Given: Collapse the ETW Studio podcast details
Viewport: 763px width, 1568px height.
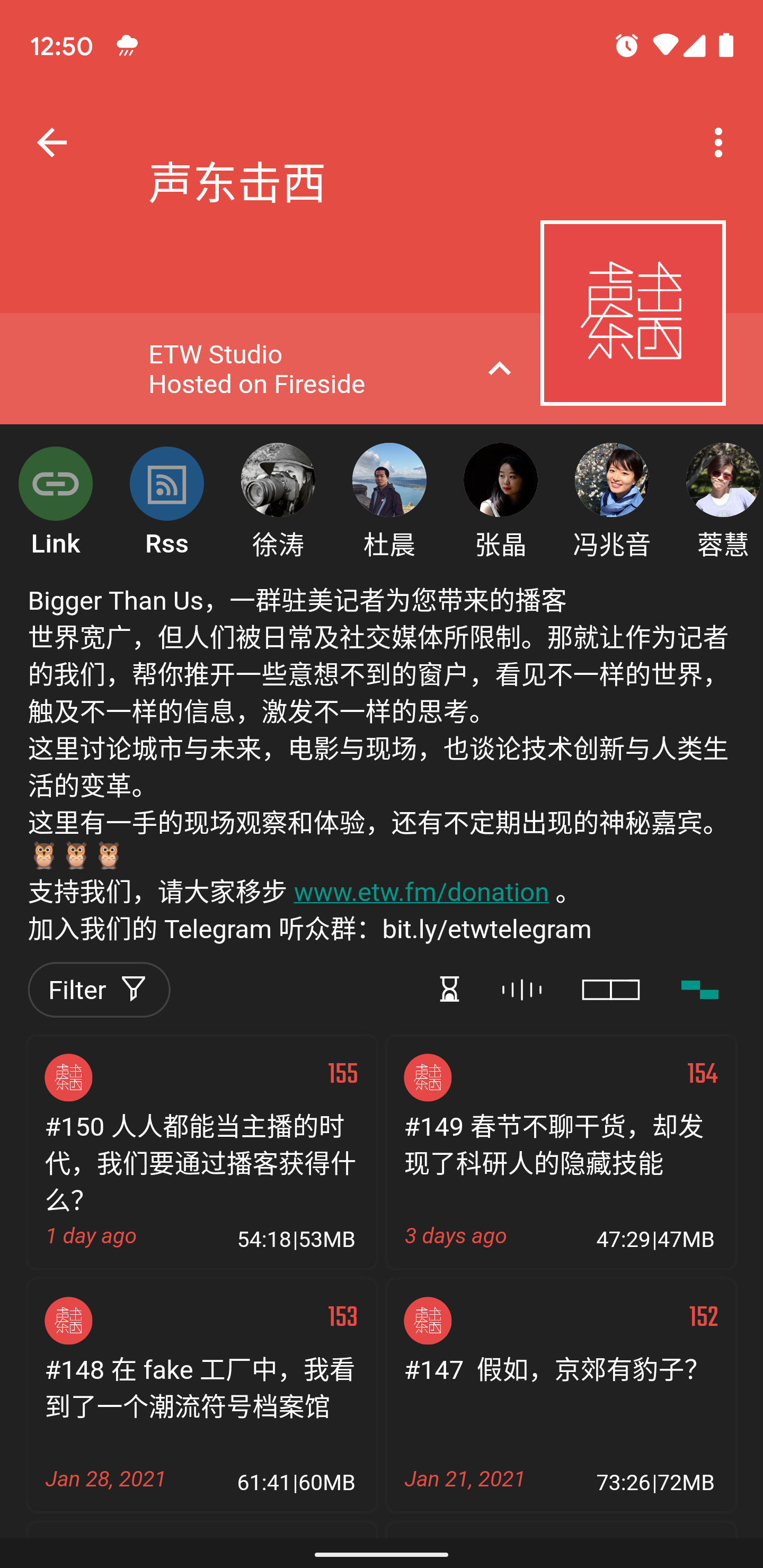Looking at the screenshot, I should pos(499,369).
